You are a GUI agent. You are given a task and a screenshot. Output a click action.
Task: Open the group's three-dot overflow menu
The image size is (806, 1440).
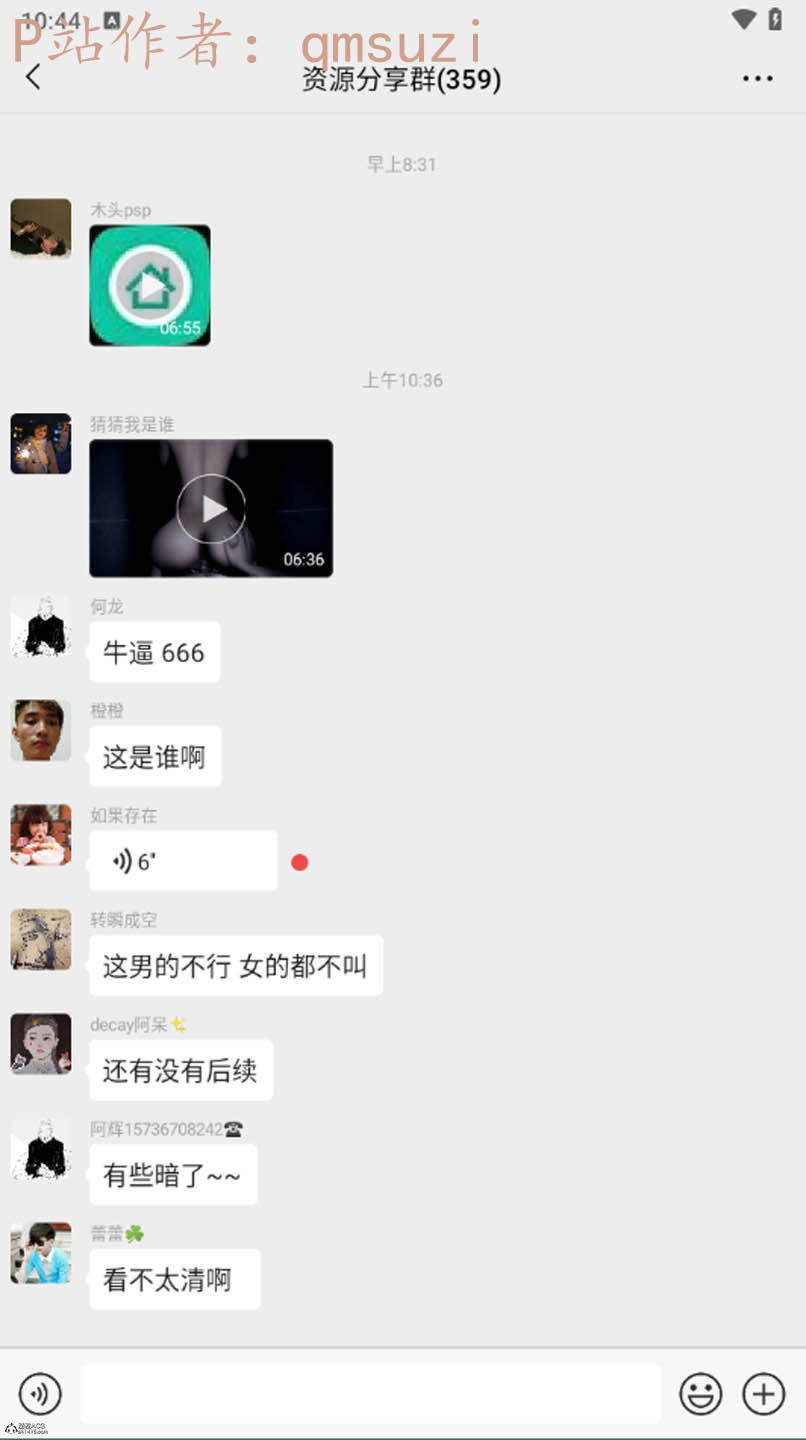click(x=757, y=78)
